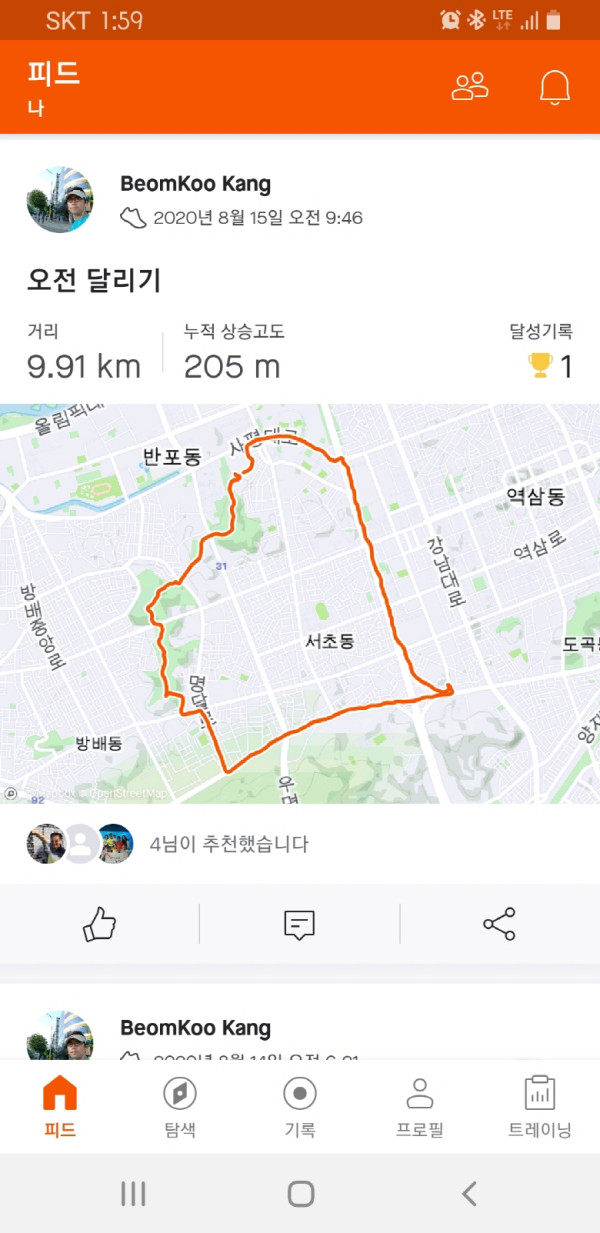Open BeomKoo Kang's profile photo on 8월 15일 run
Image resolution: width=600 pixels, height=1233 pixels.
pyautogui.click(x=60, y=200)
